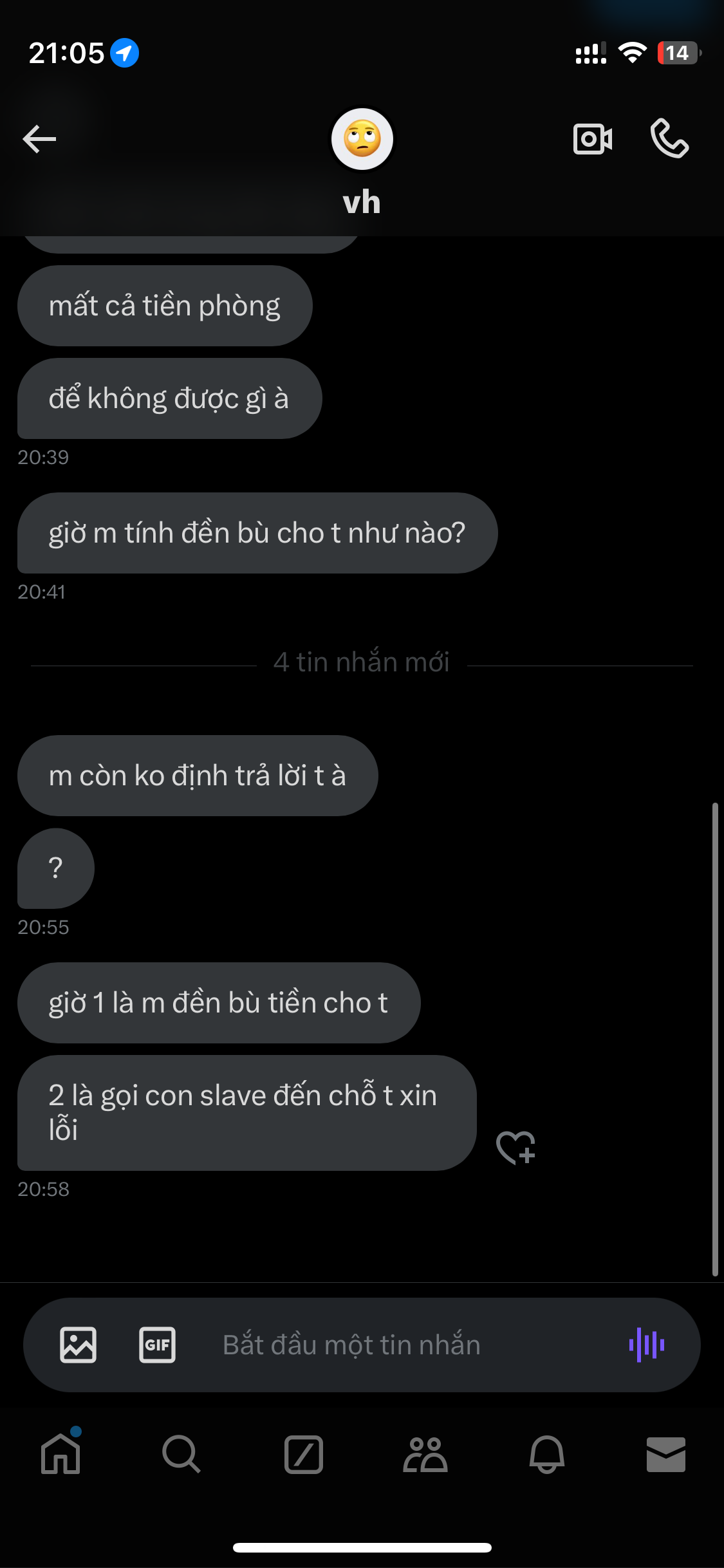React to the last message with heart

[515, 1147]
